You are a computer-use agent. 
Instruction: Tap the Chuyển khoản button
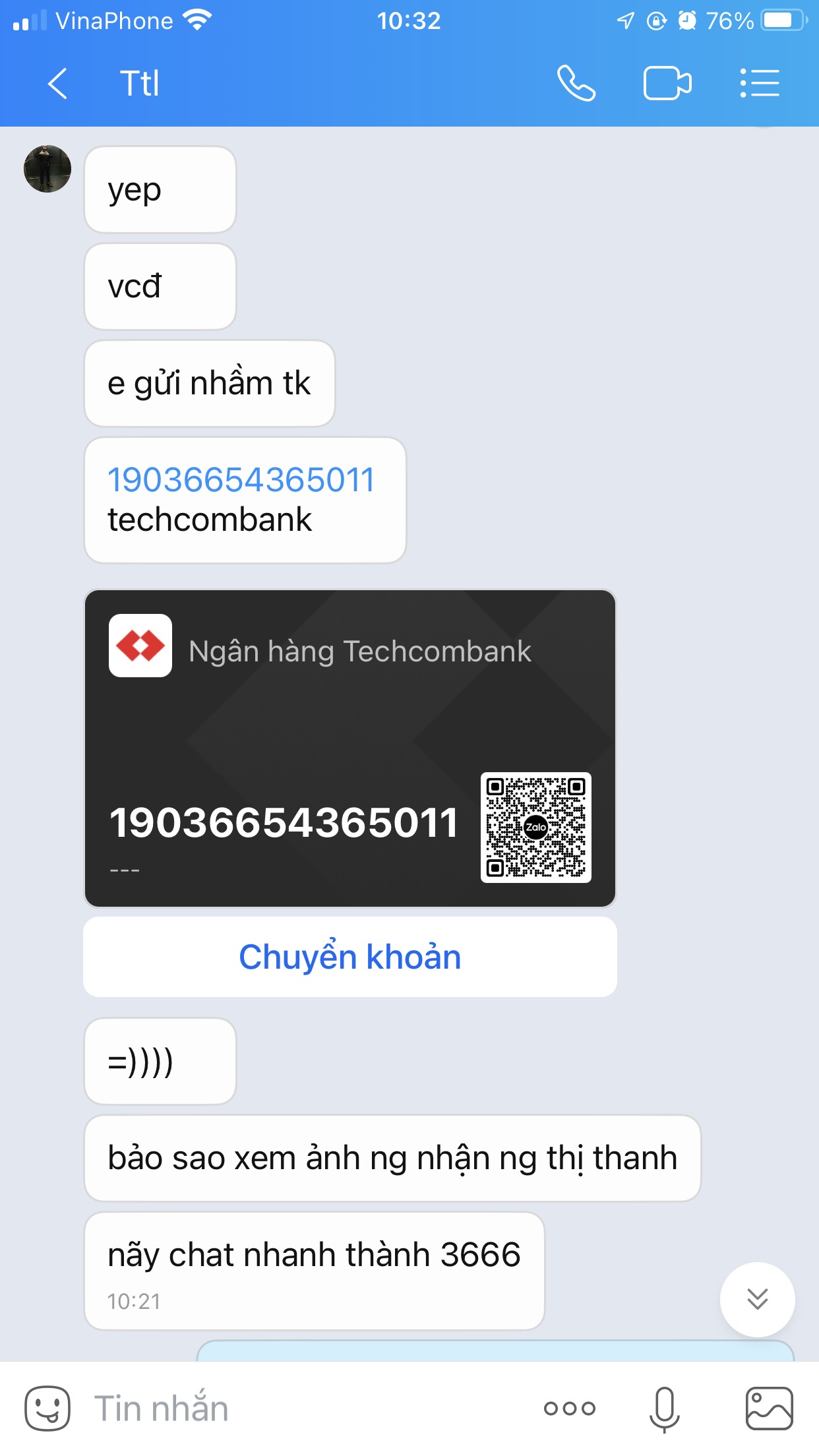tap(350, 957)
